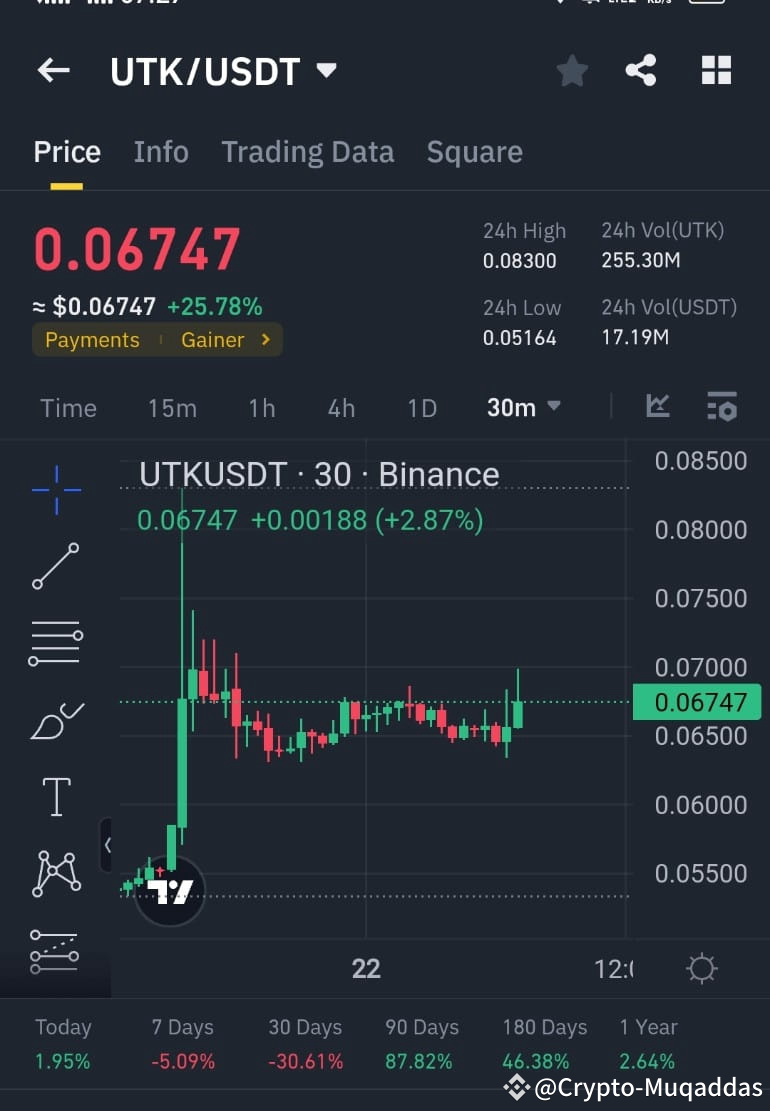Open chart appearance settings gear near bottom right

pyautogui.click(x=701, y=968)
